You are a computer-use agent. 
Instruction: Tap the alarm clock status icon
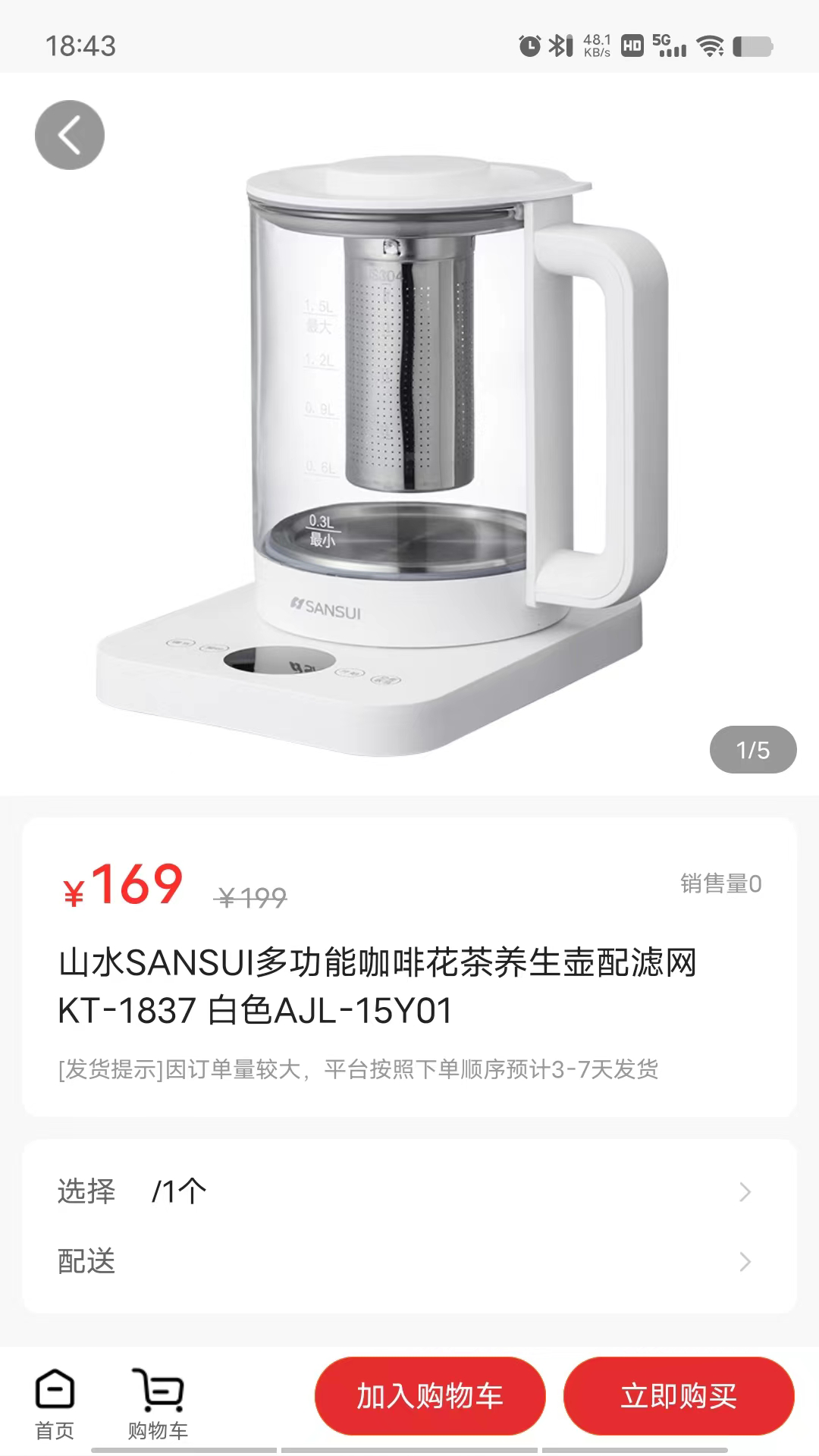click(x=529, y=47)
